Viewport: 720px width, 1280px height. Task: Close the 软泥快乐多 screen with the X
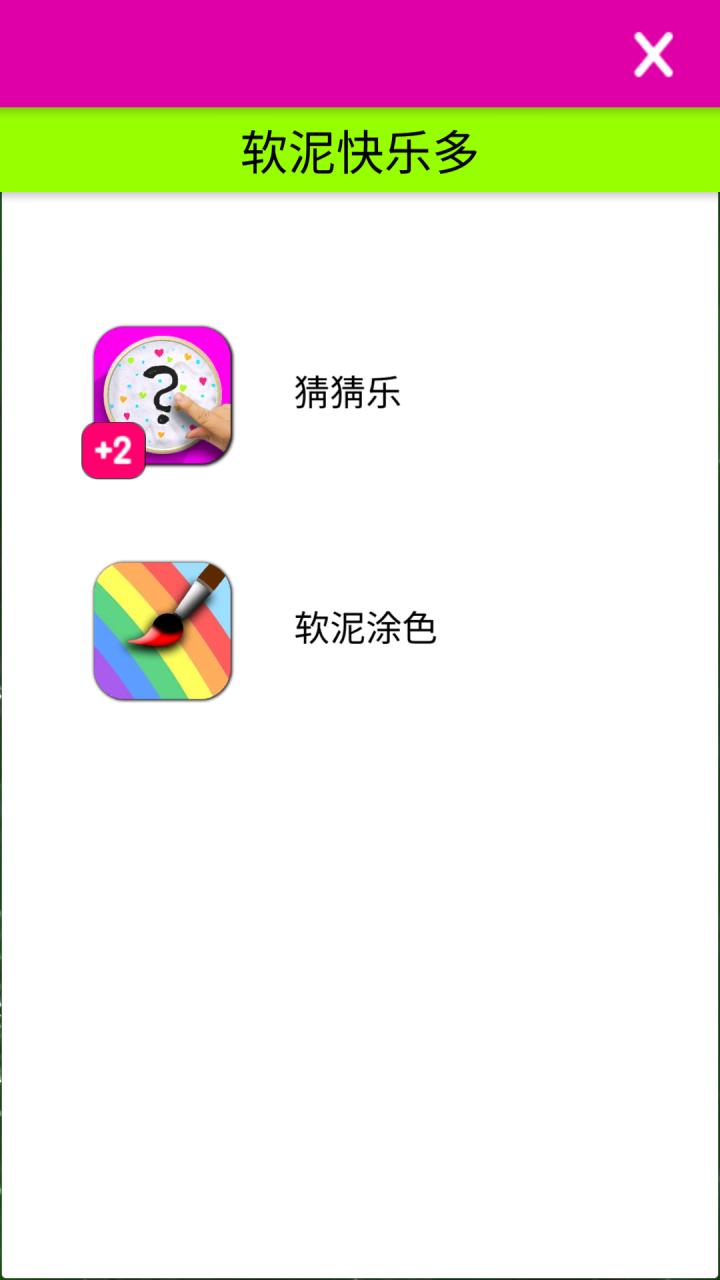pyautogui.click(x=653, y=54)
